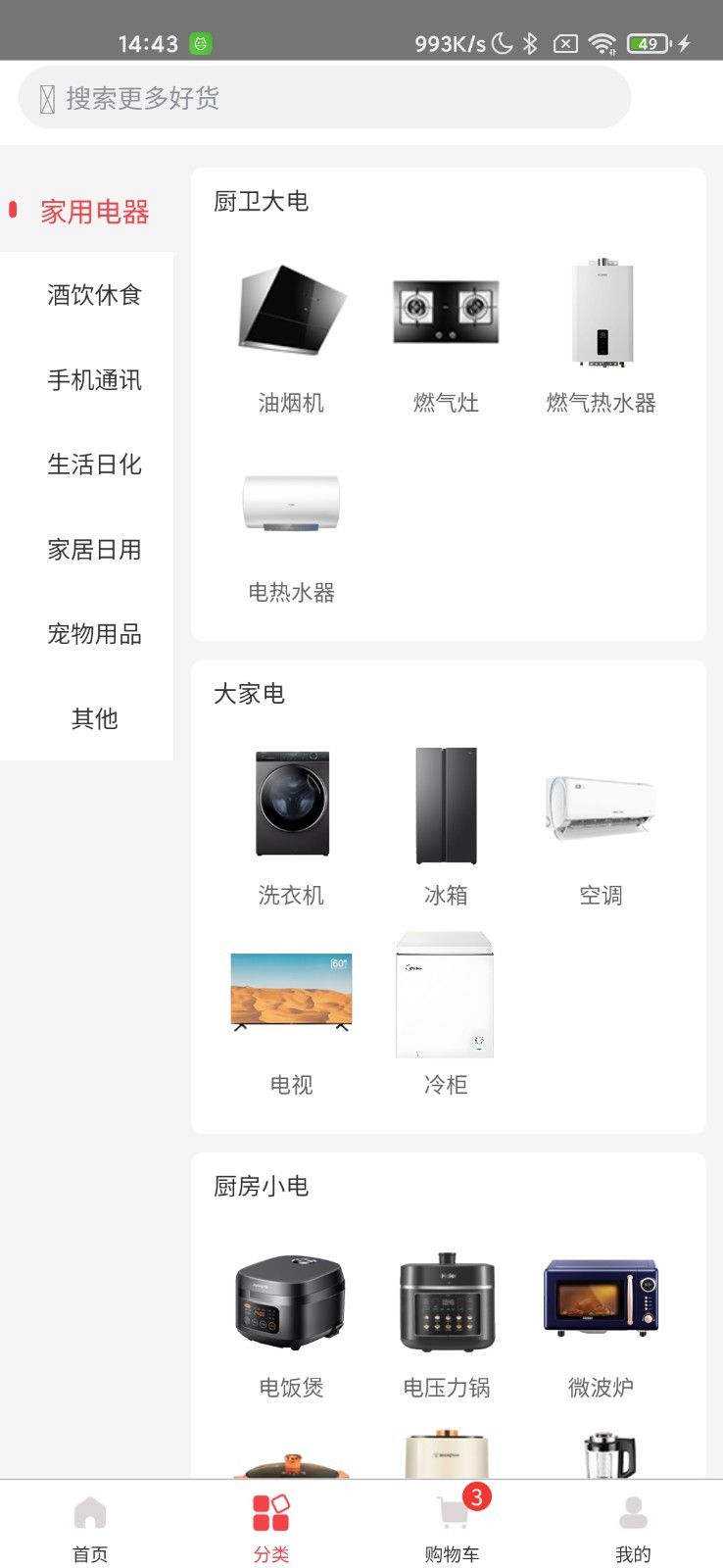723x1568 pixels.
Task: Select the 燃气灶 gas stove icon
Action: (445, 312)
